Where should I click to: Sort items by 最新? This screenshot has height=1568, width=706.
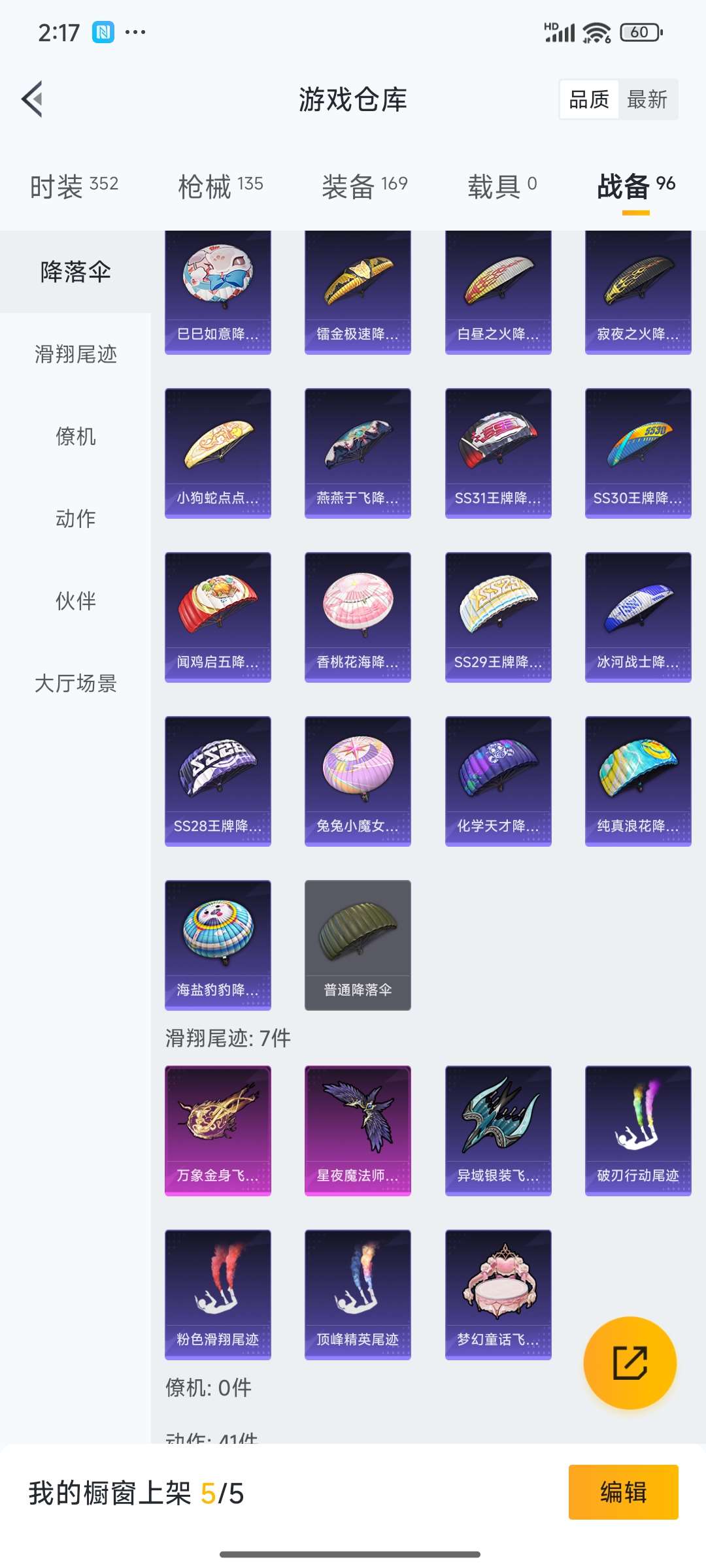647,99
